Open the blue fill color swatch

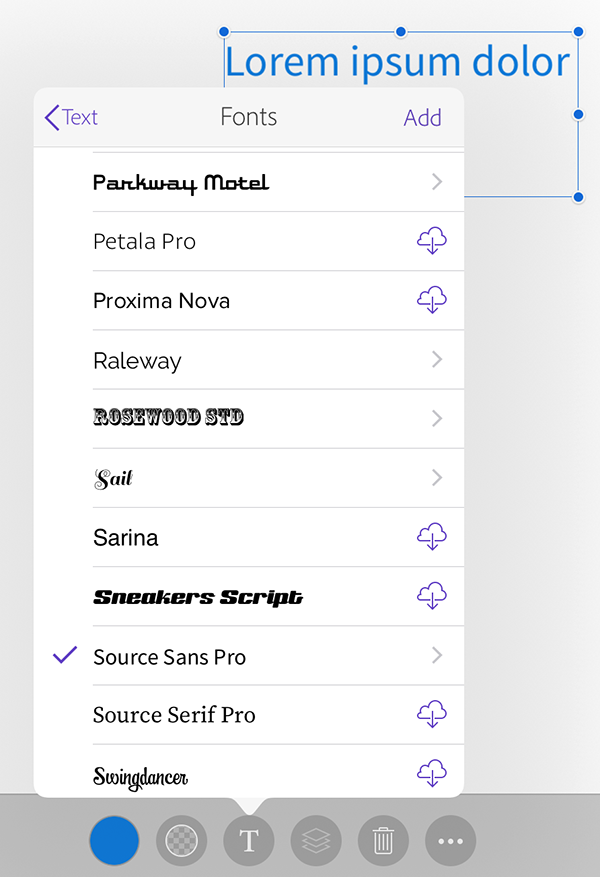(114, 840)
